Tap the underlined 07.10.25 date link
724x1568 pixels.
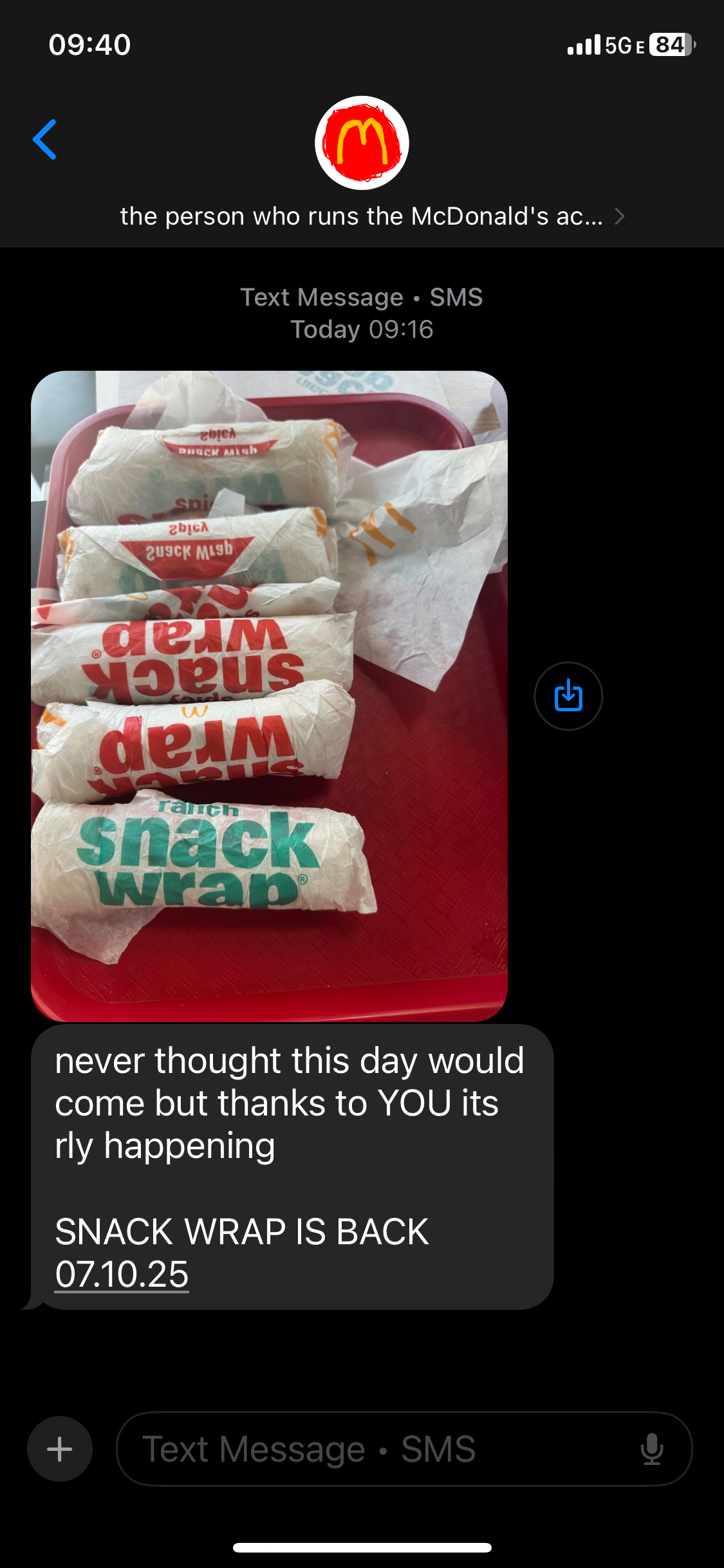pyautogui.click(x=122, y=1274)
